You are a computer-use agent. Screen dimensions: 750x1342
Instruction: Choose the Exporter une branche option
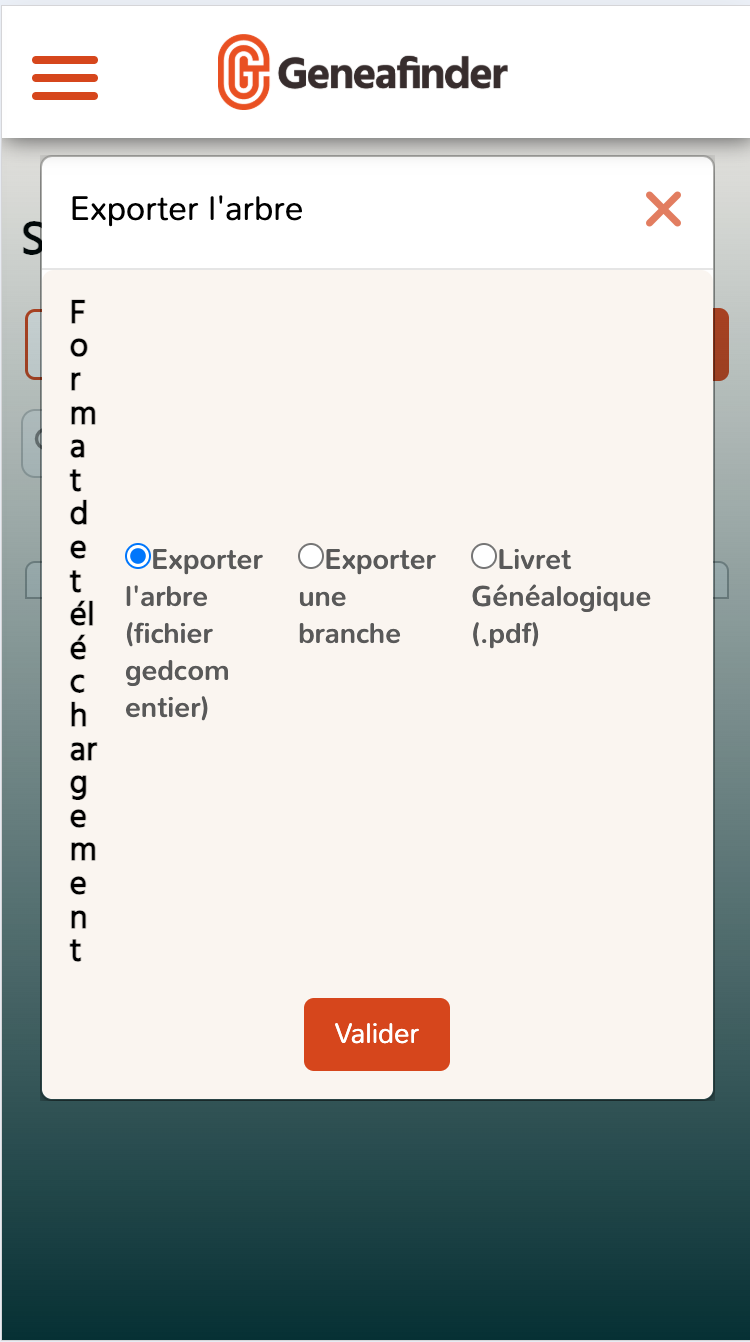tap(311, 556)
